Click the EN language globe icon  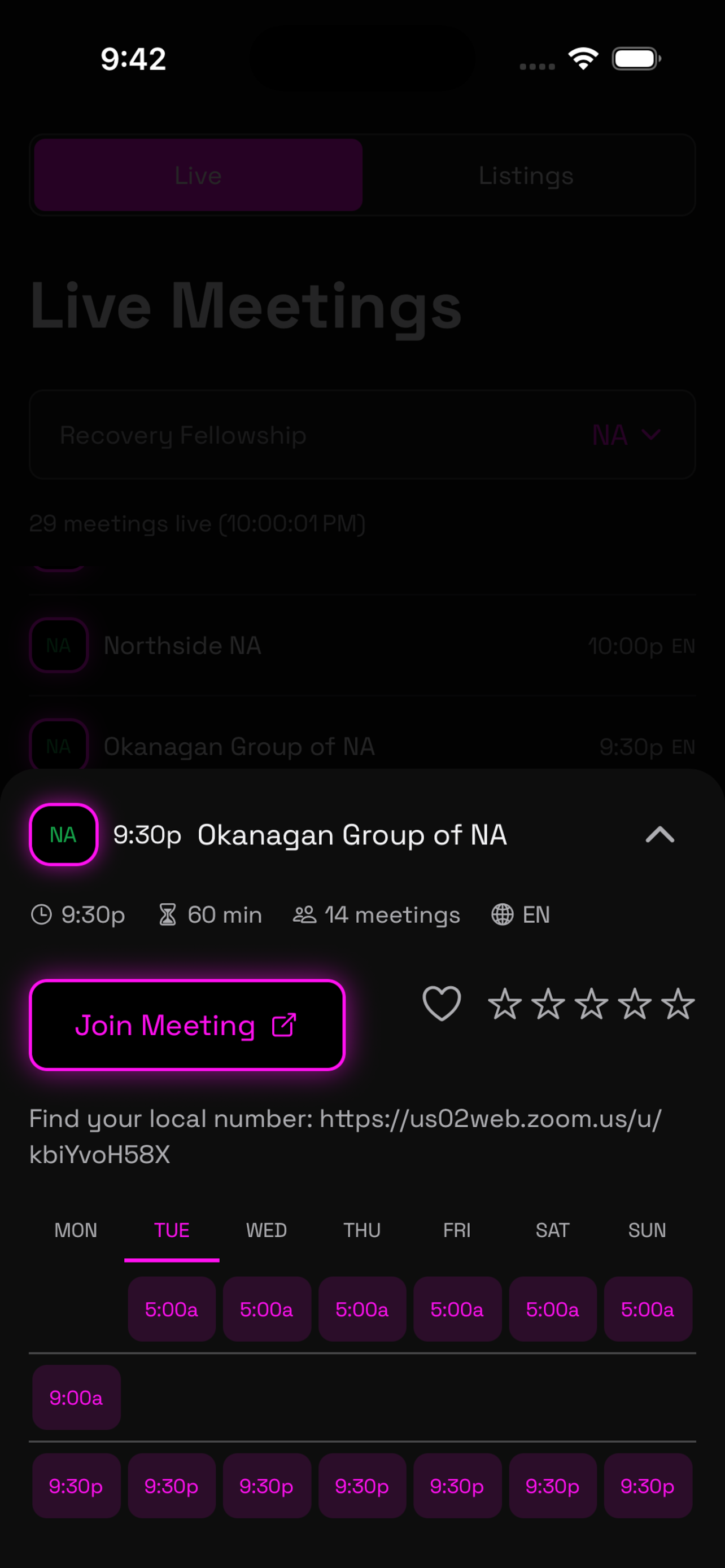pos(502,914)
